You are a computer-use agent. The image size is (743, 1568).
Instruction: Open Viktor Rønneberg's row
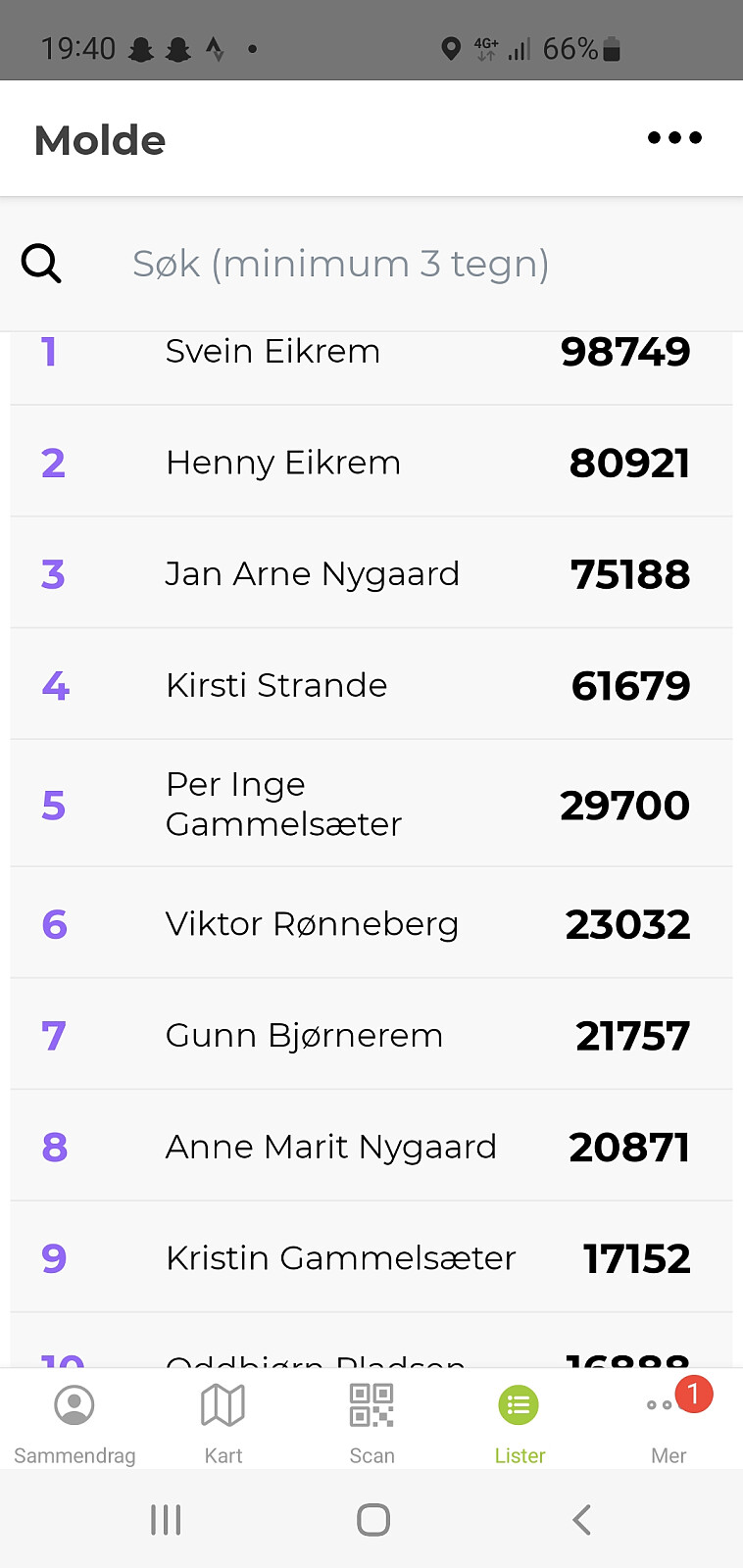[x=371, y=923]
